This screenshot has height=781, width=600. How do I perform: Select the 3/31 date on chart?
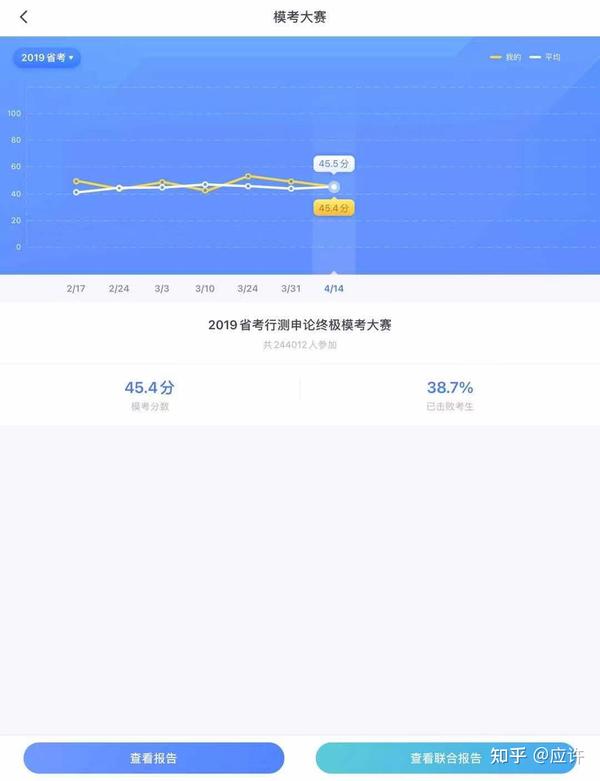pyautogui.click(x=291, y=288)
